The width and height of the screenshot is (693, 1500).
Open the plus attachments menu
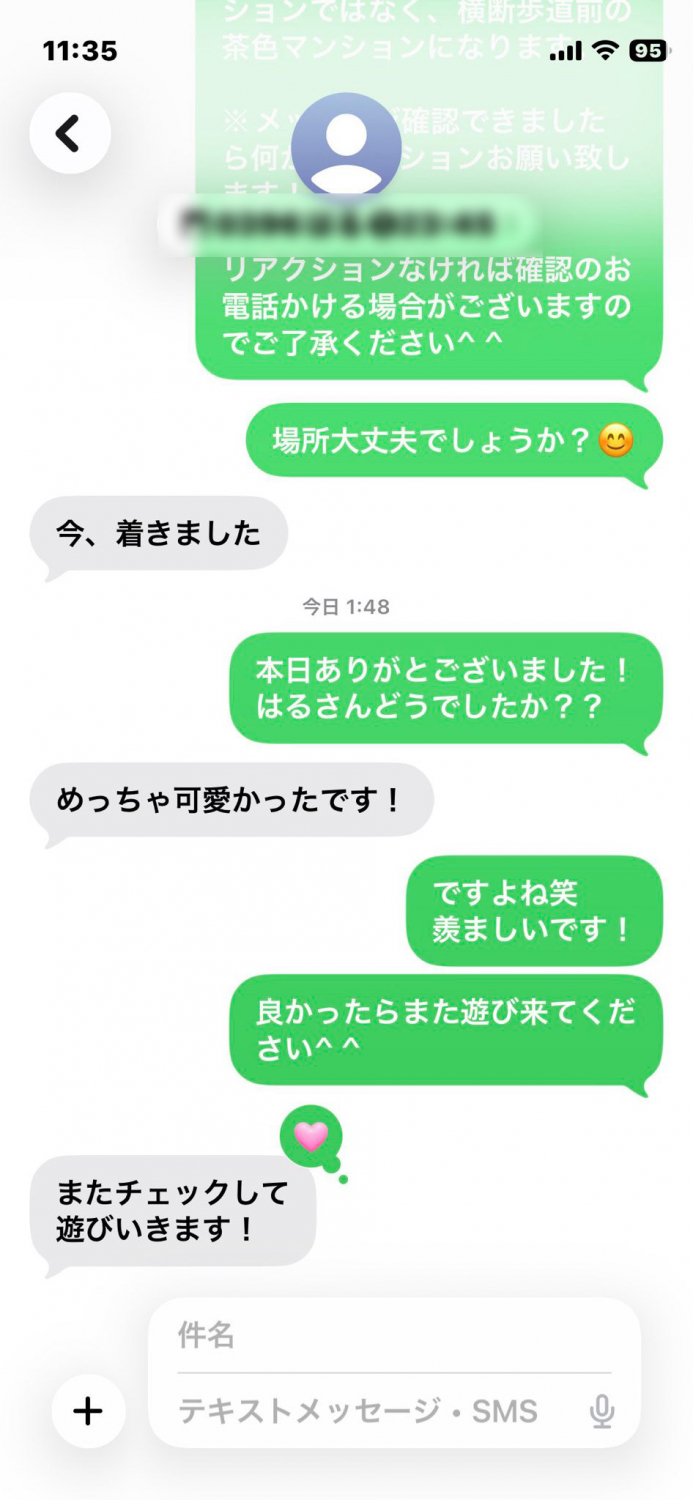click(88, 1411)
